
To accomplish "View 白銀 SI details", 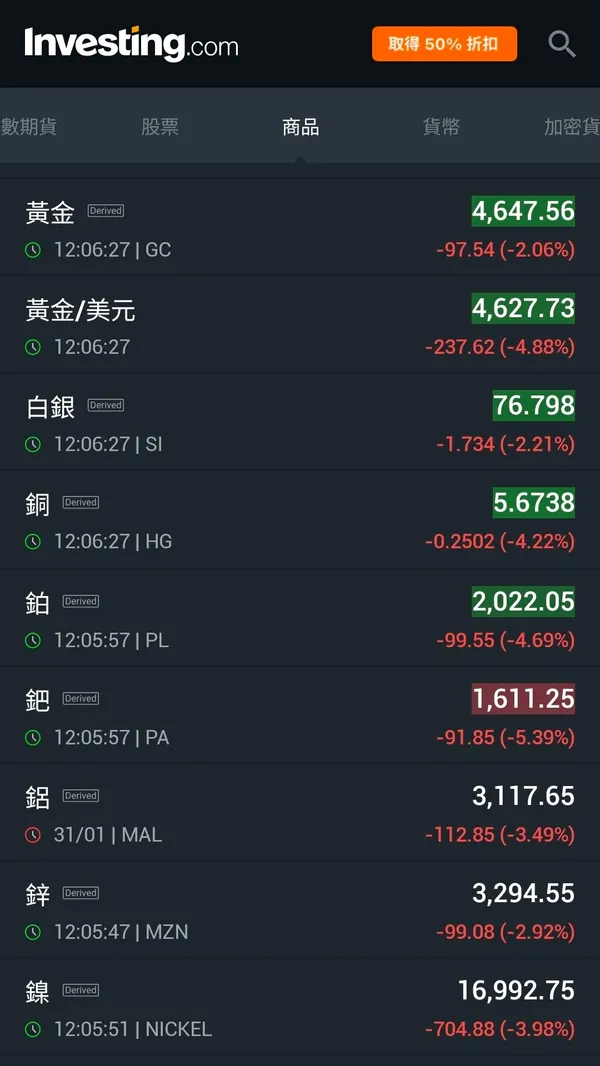I will coord(300,423).
